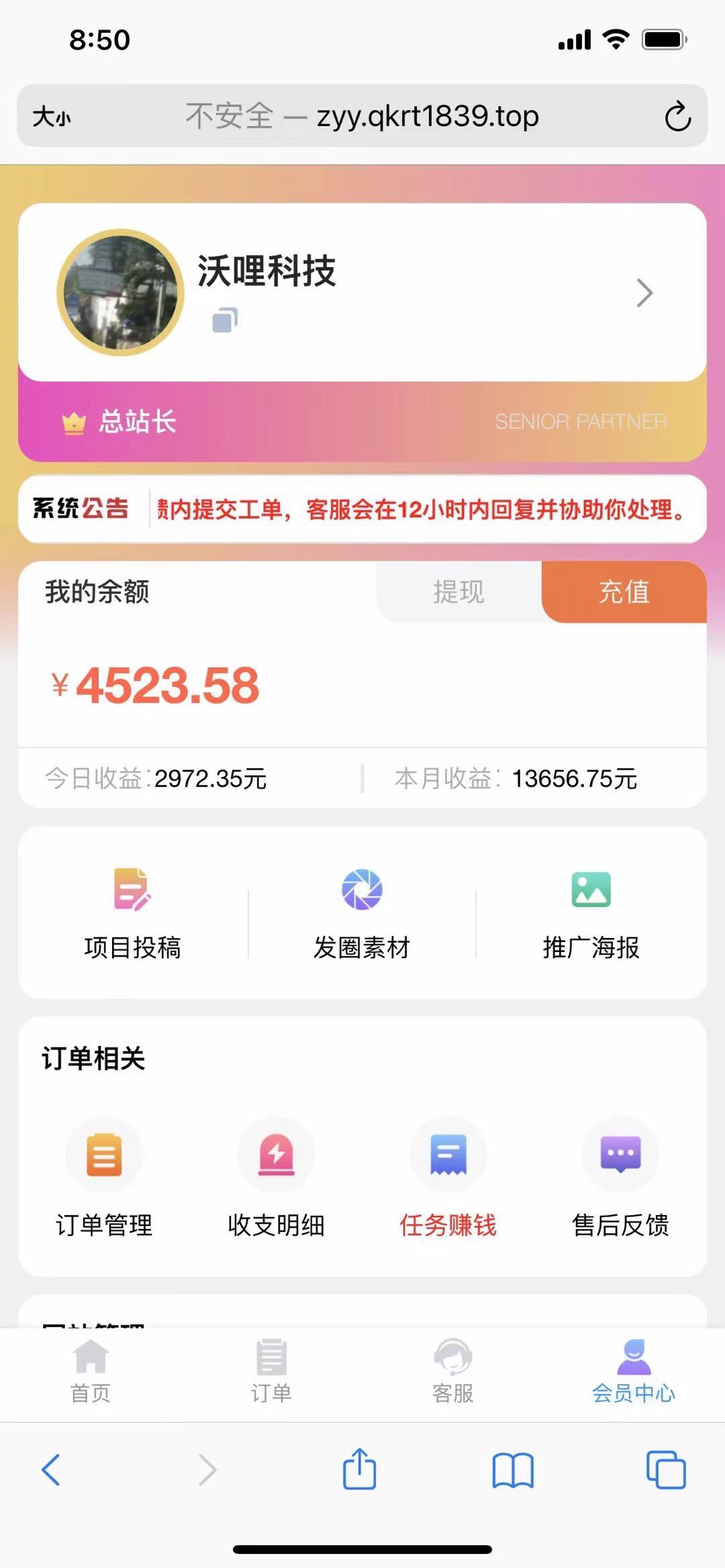Image resolution: width=725 pixels, height=1568 pixels.
Task: View 收支明细 income and expense details
Action: [276, 1181]
